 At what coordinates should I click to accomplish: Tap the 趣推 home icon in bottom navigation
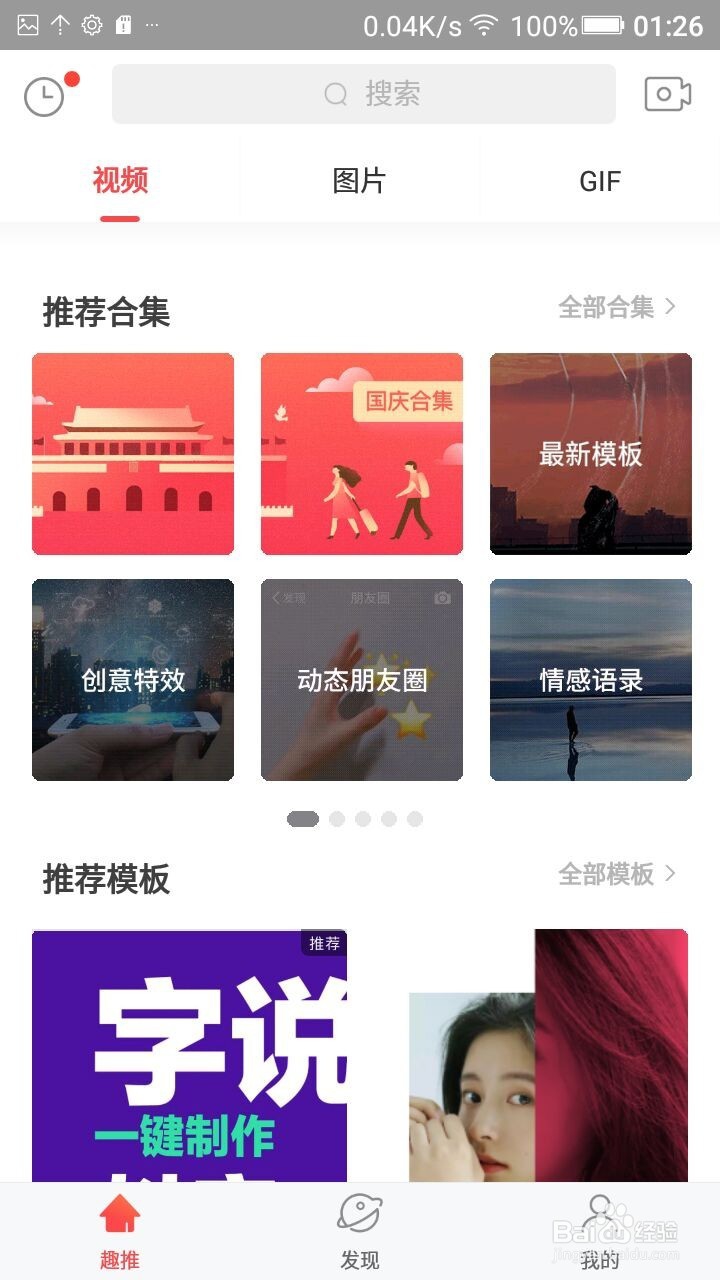(119, 1215)
